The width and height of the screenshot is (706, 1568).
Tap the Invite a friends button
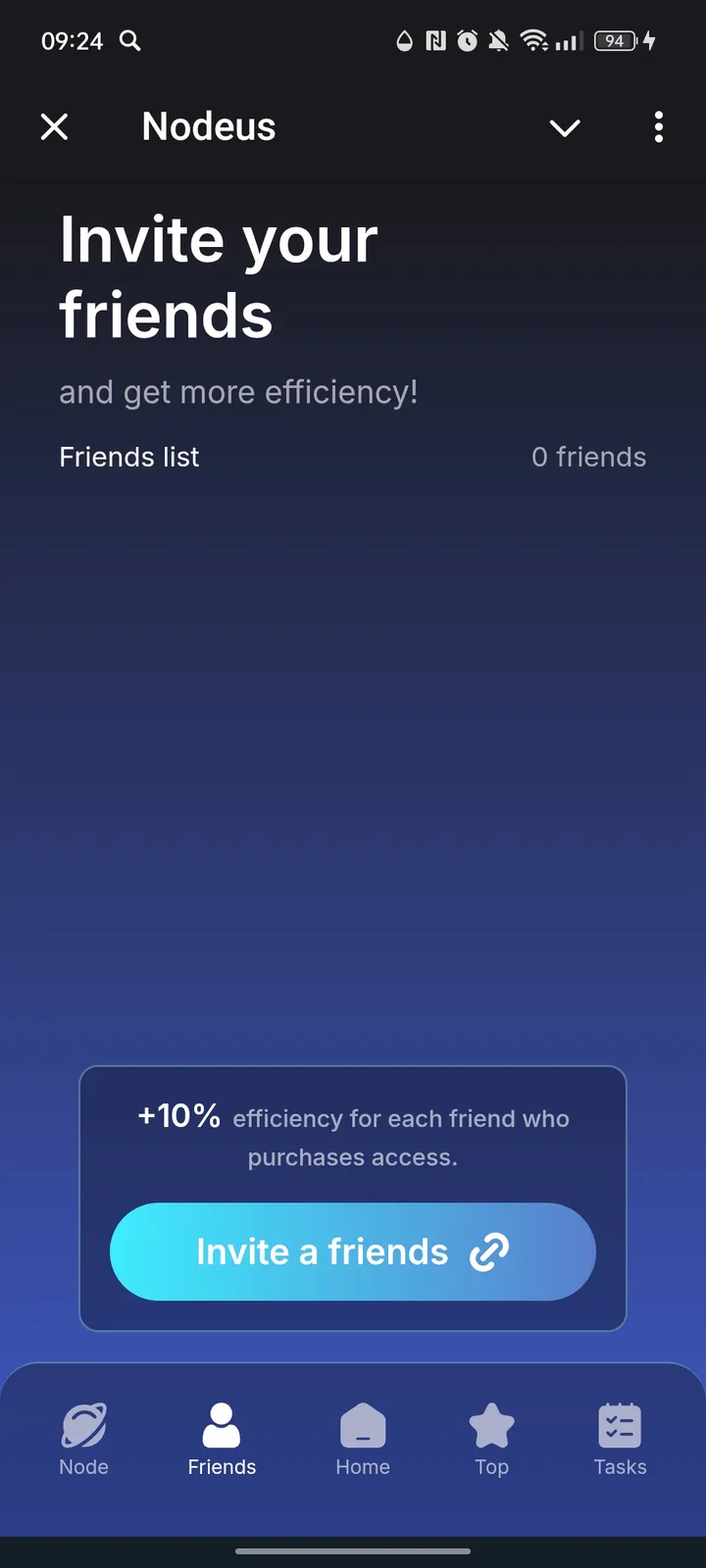353,1251
